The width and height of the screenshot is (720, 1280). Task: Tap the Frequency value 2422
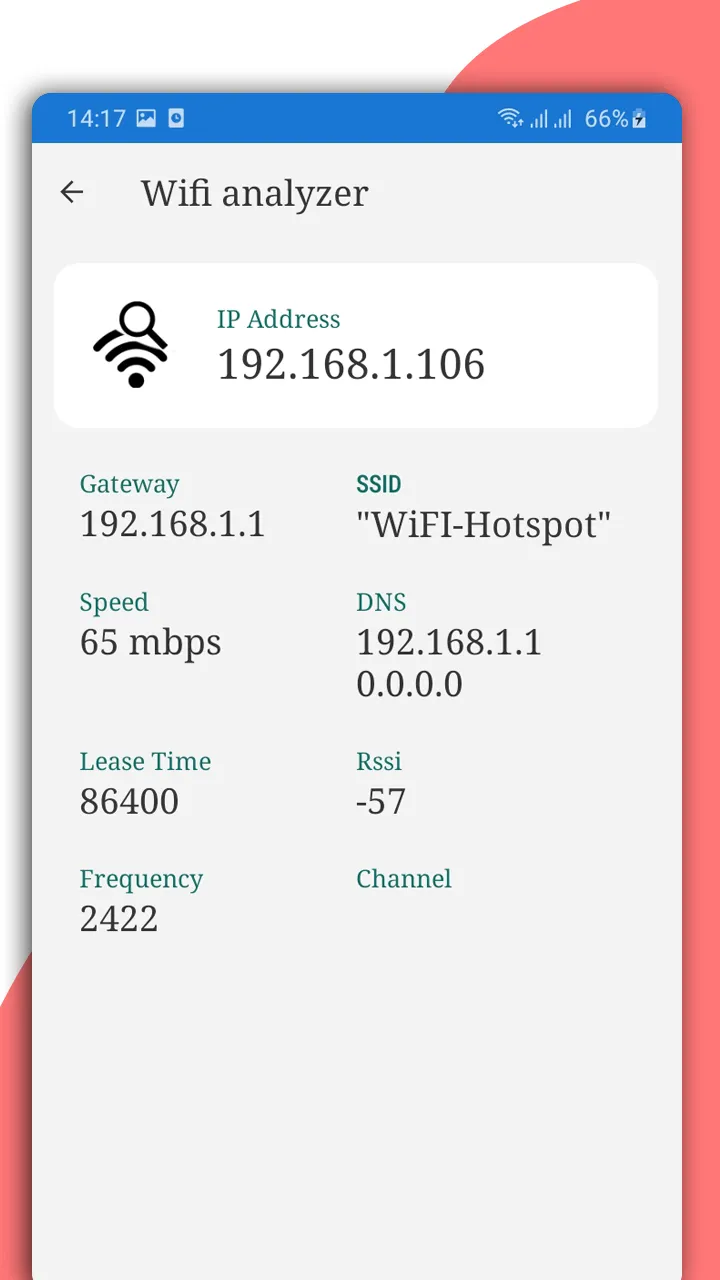point(119,919)
